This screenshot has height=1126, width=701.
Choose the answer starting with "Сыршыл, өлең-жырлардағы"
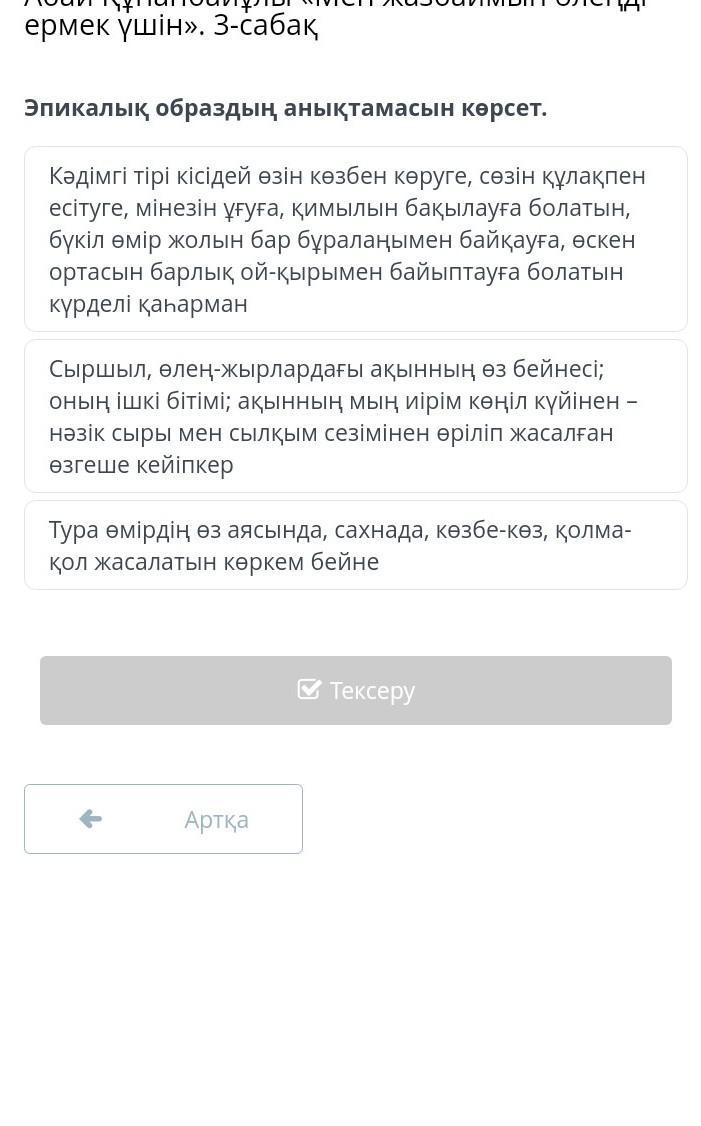coord(356,417)
